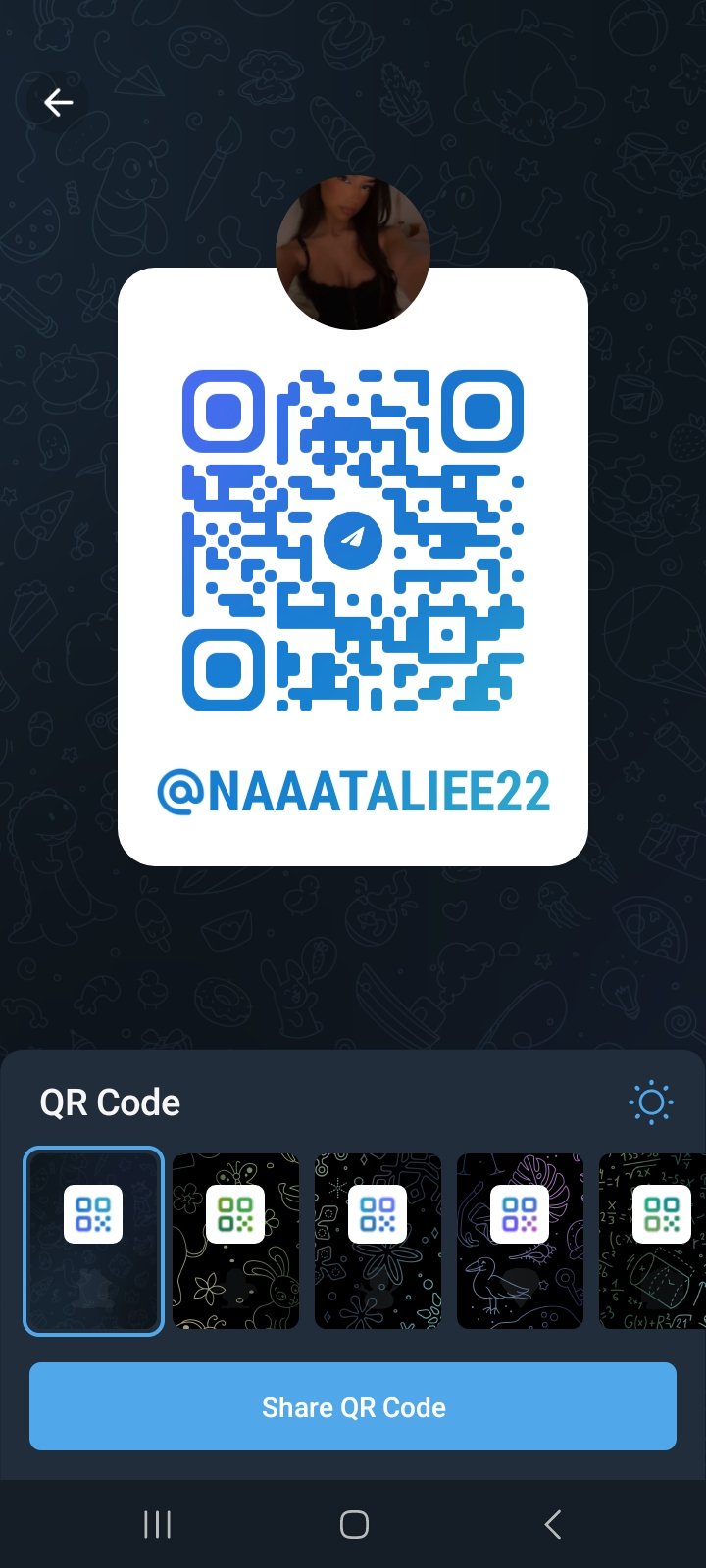Open recent apps from navigation bar

pos(157,1524)
